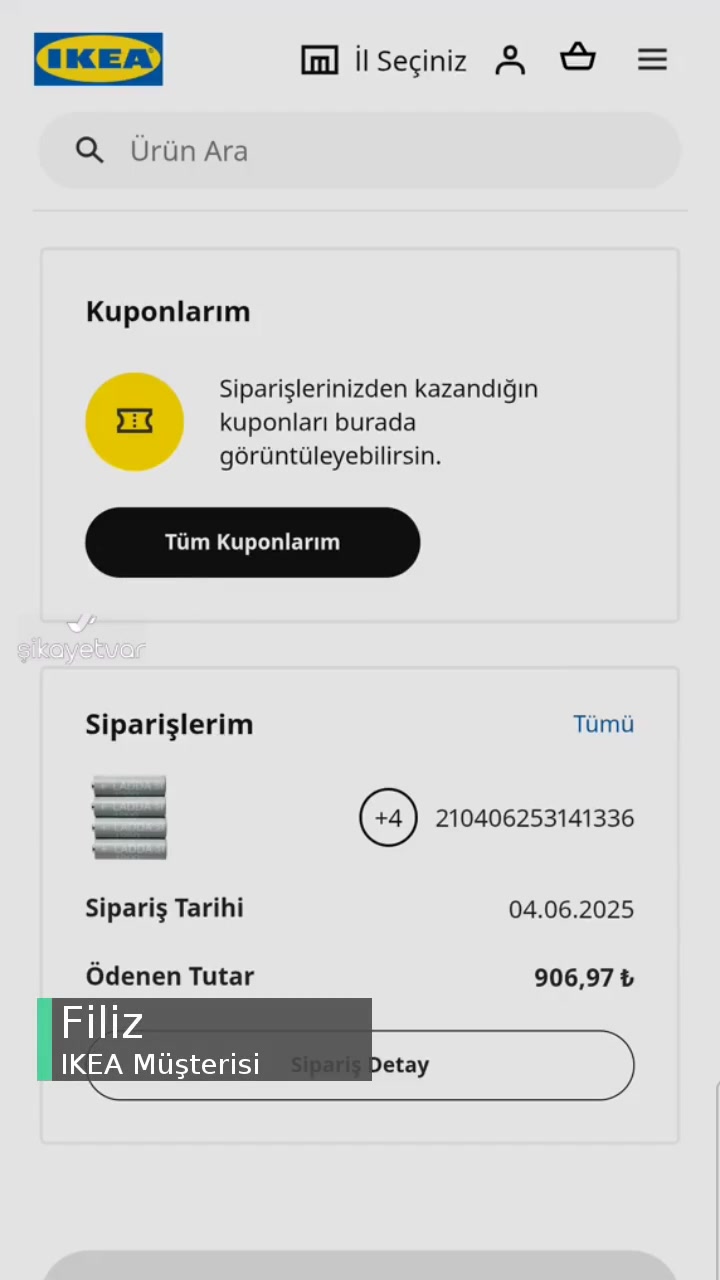Screen dimensions: 720x1280
Task: Select the Kuponlarım section header
Action: click(168, 311)
